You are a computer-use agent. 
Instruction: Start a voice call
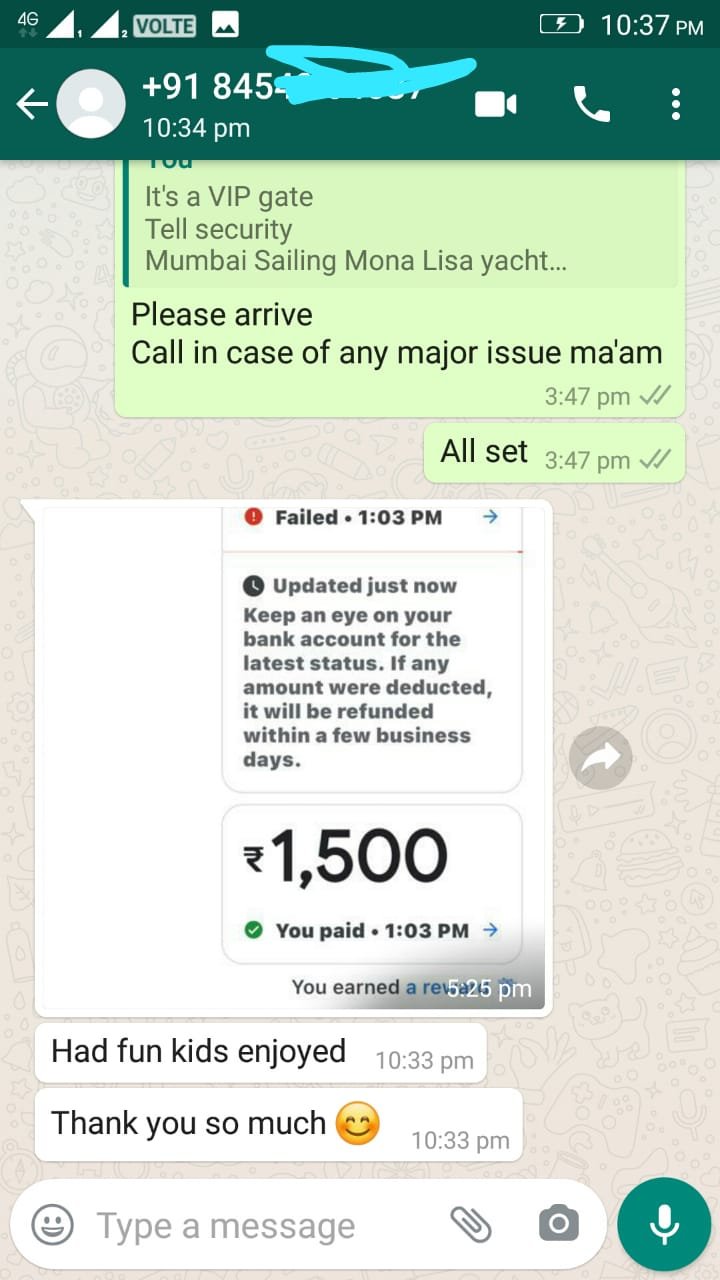(x=591, y=104)
